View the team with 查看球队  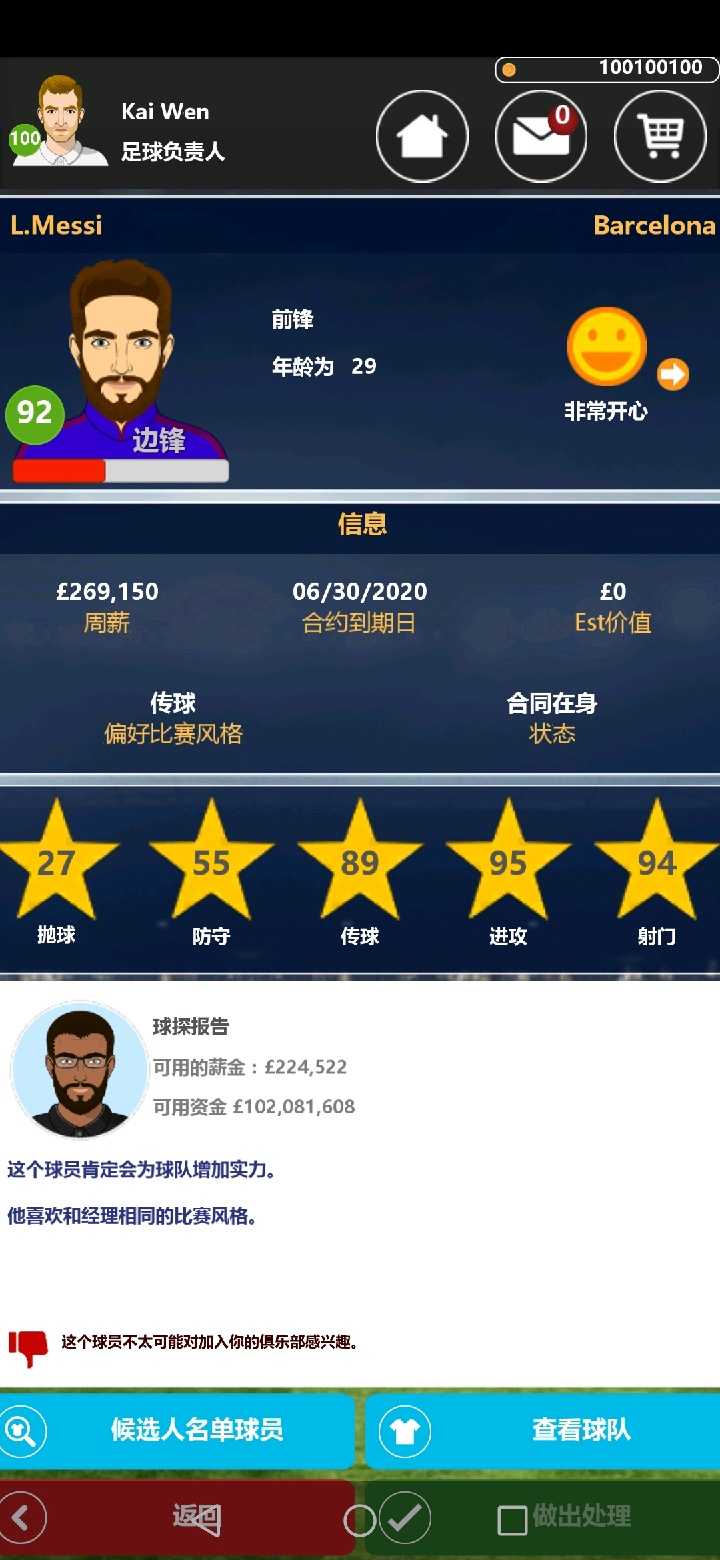point(542,1430)
